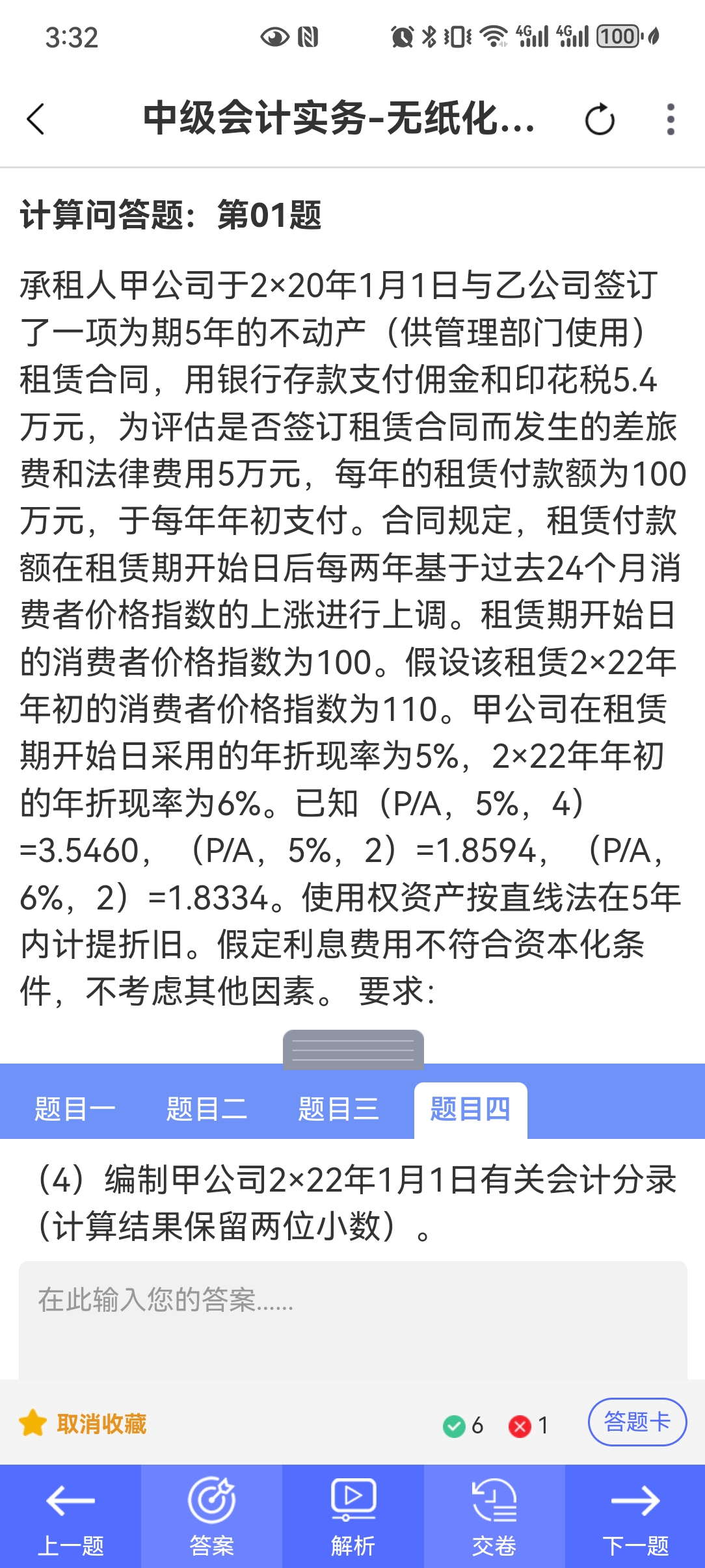The width and height of the screenshot is (705, 1568).
Task: Refresh the page with the reload icon
Action: tap(599, 120)
